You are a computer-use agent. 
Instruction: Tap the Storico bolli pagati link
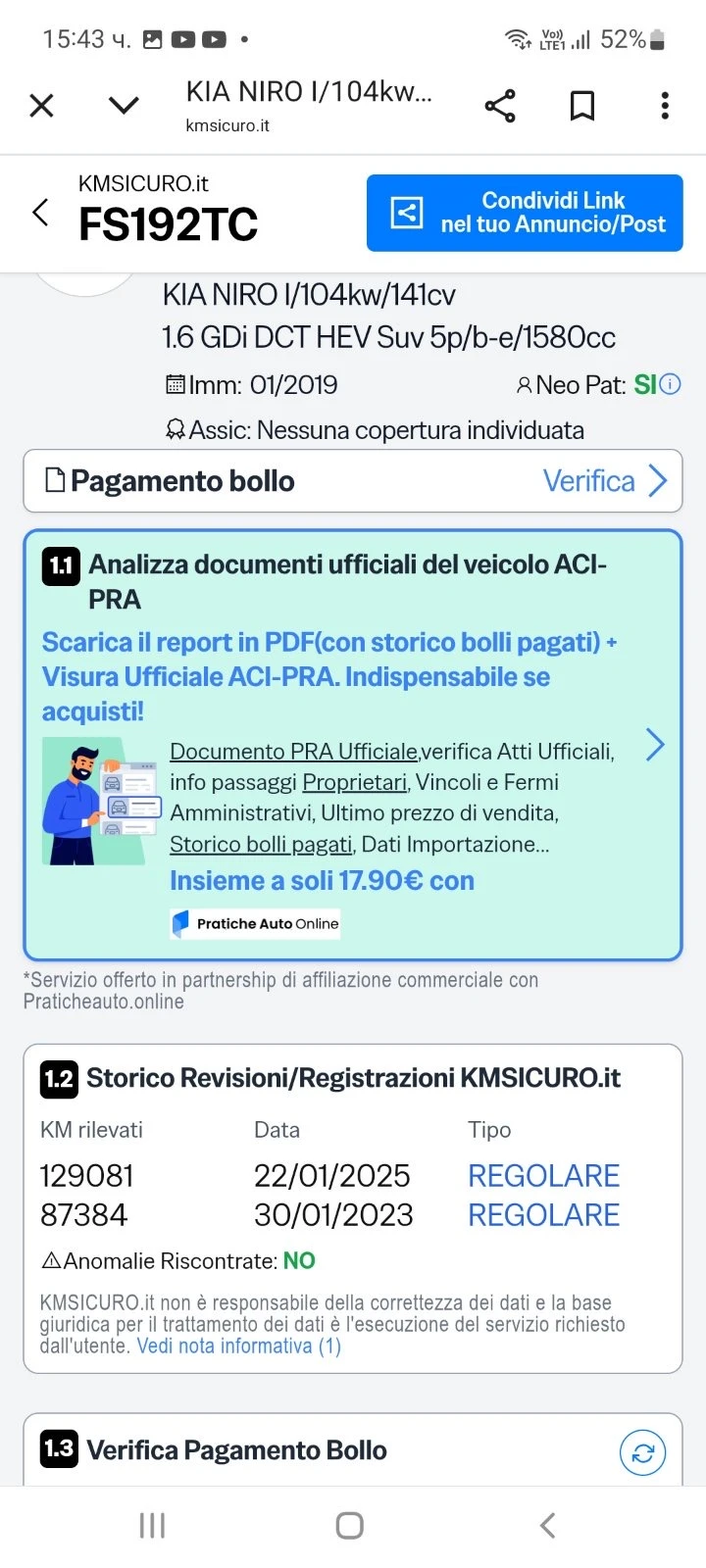coord(261,844)
